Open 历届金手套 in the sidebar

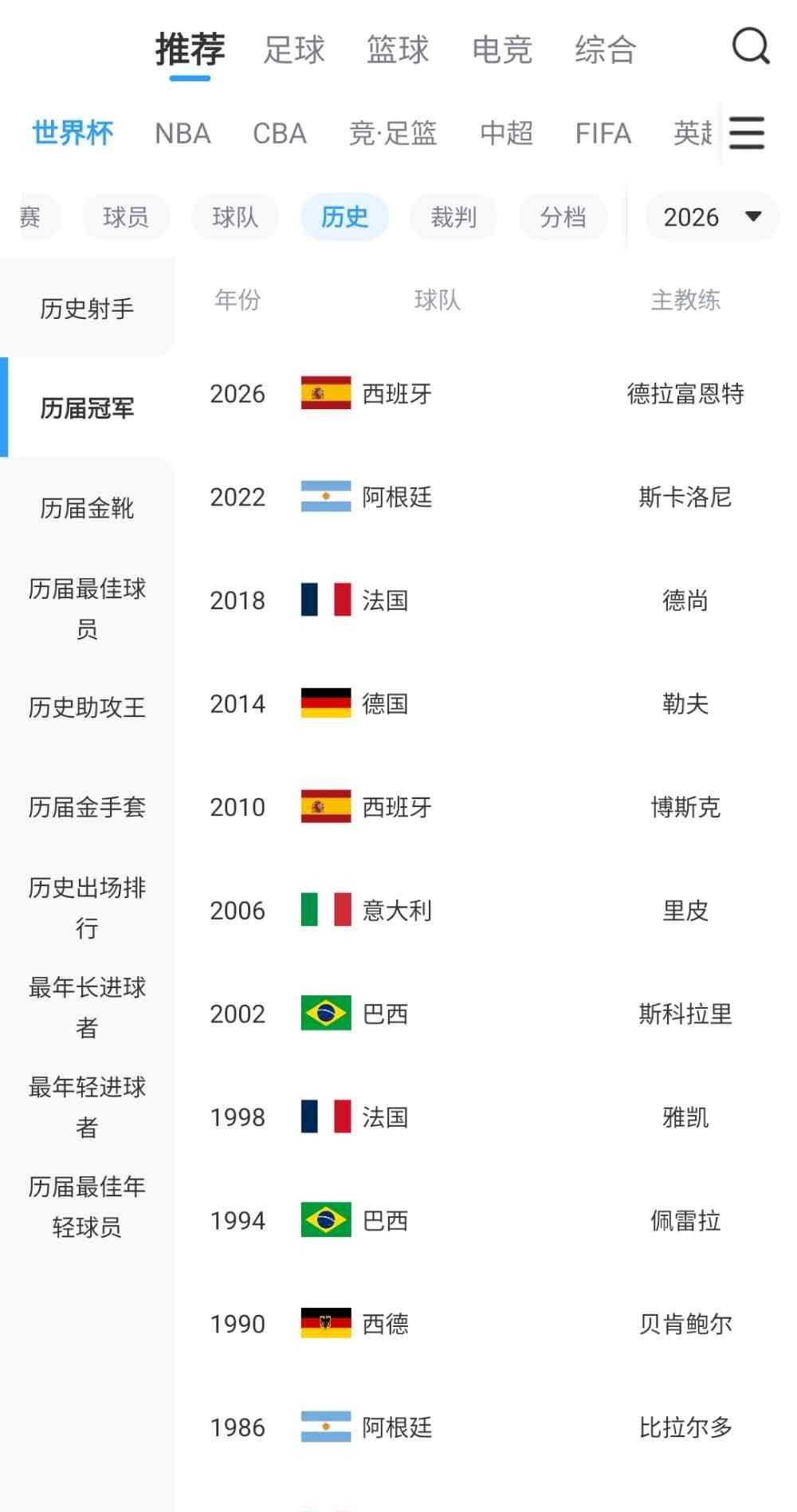87,807
